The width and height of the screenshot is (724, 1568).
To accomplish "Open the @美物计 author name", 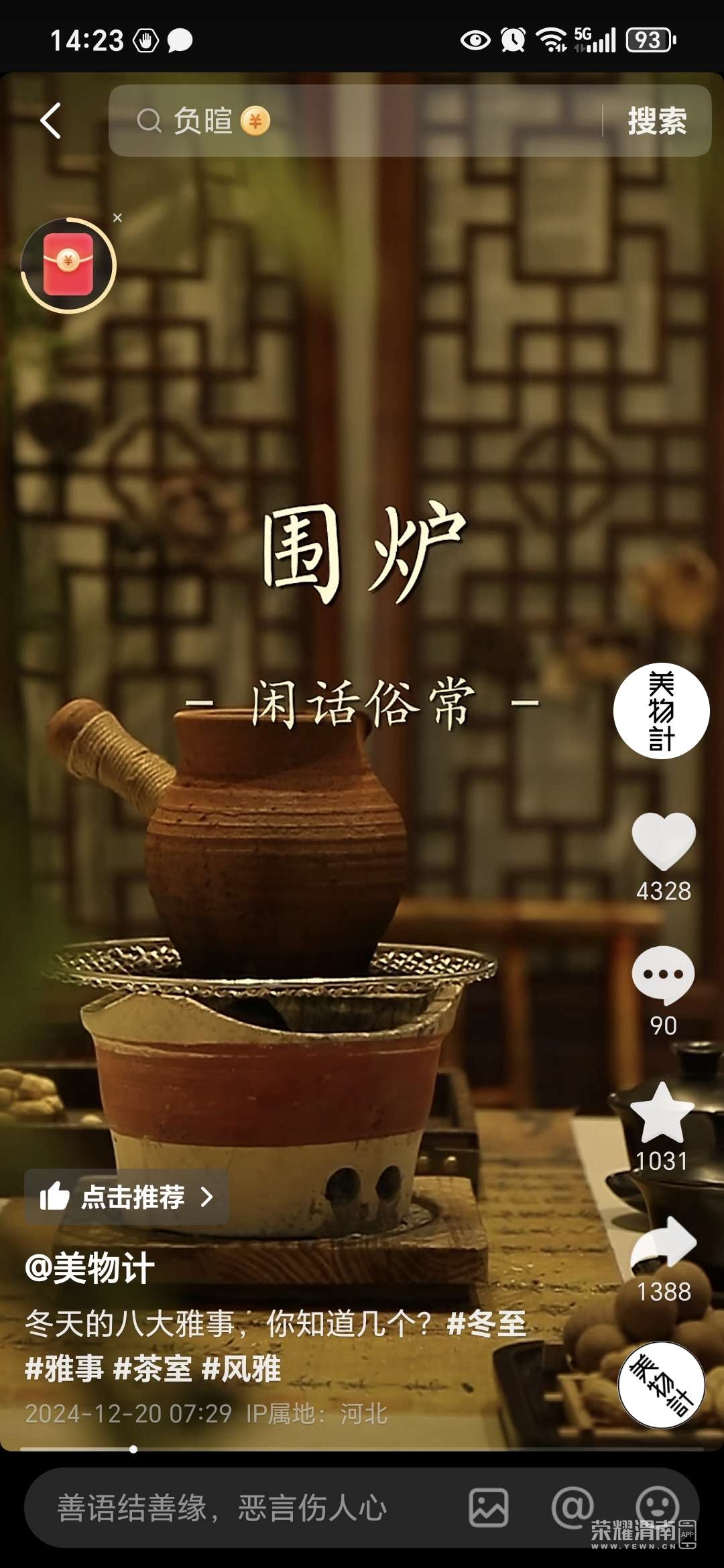I will (90, 1268).
